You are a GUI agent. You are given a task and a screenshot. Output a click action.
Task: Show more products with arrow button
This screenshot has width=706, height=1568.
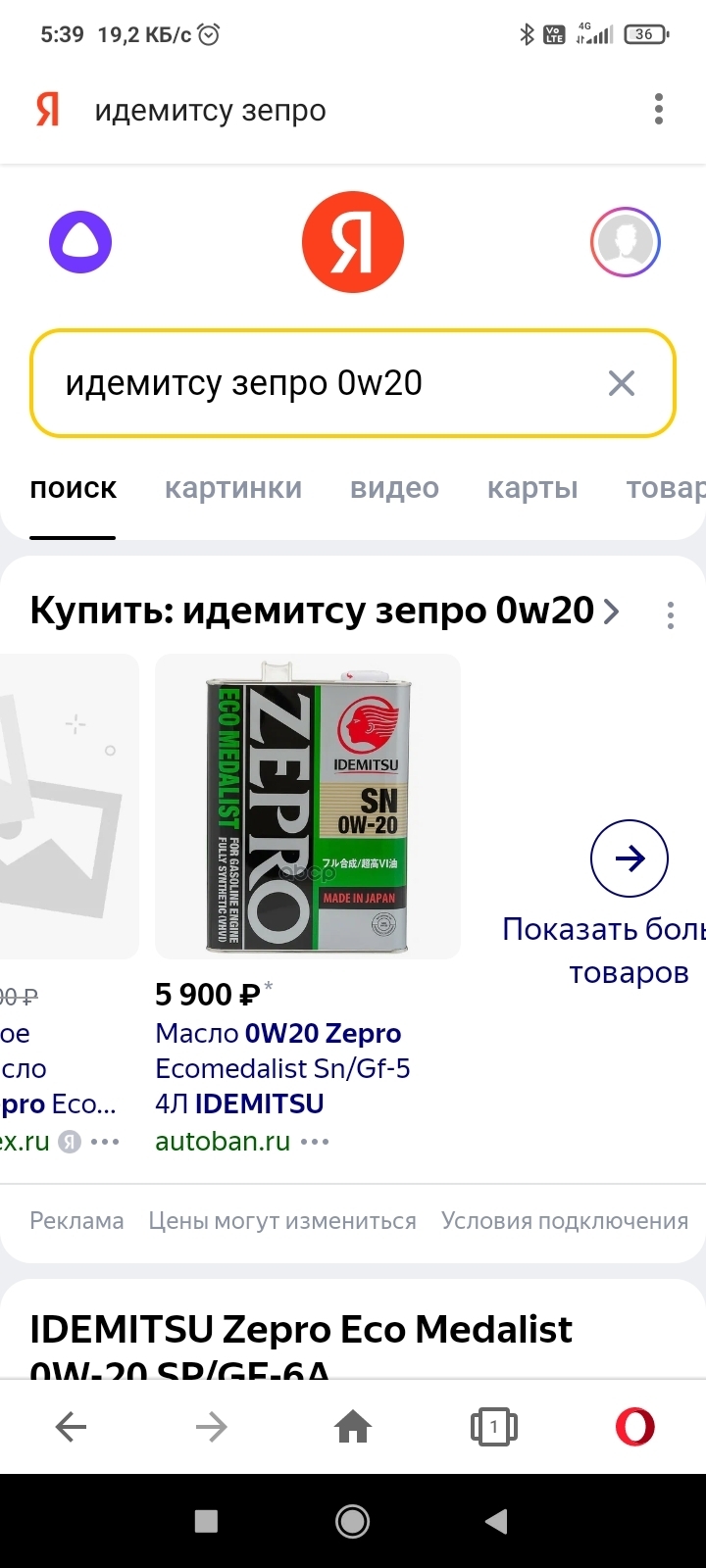tap(630, 858)
